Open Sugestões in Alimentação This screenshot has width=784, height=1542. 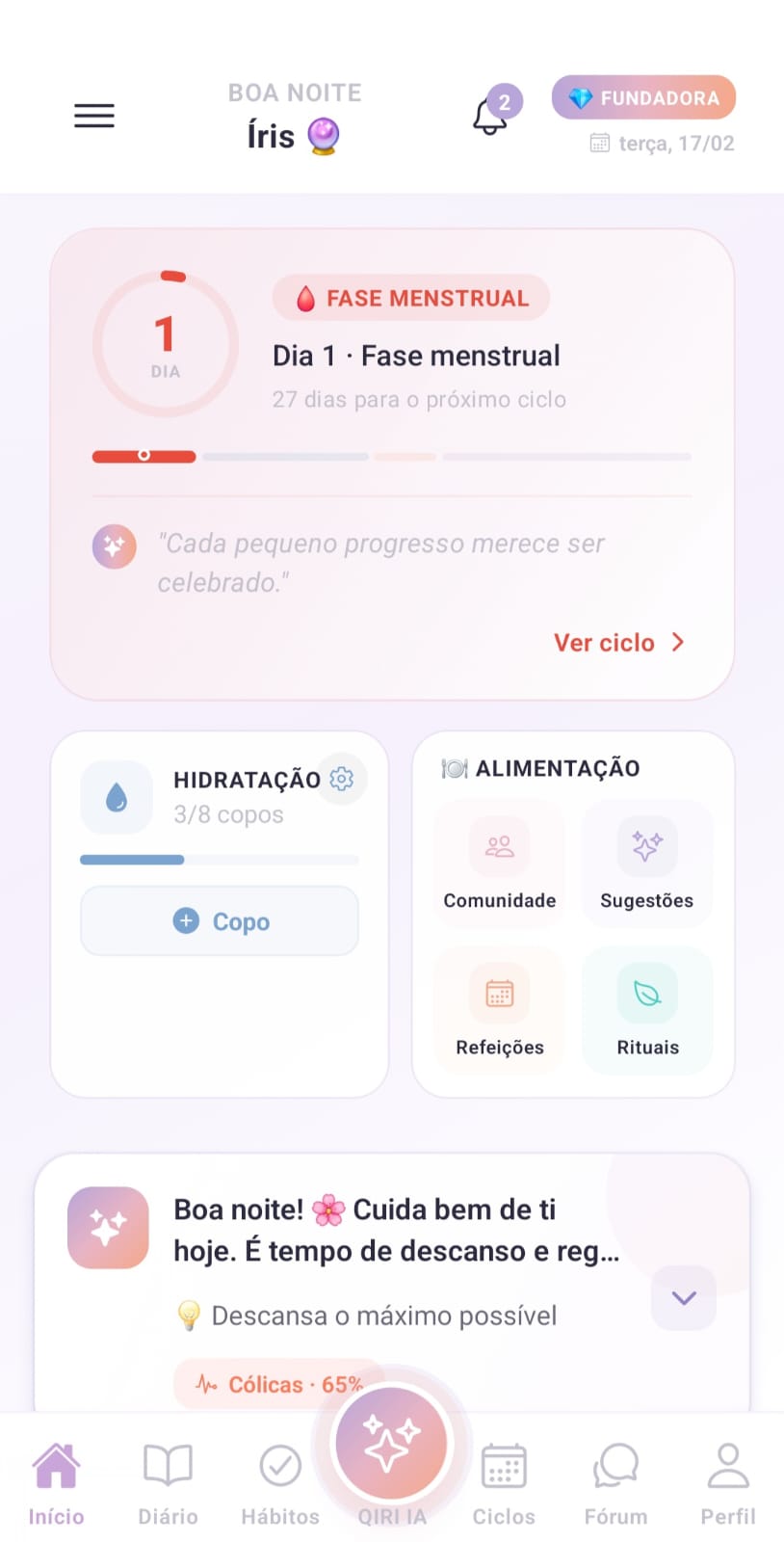(x=647, y=864)
